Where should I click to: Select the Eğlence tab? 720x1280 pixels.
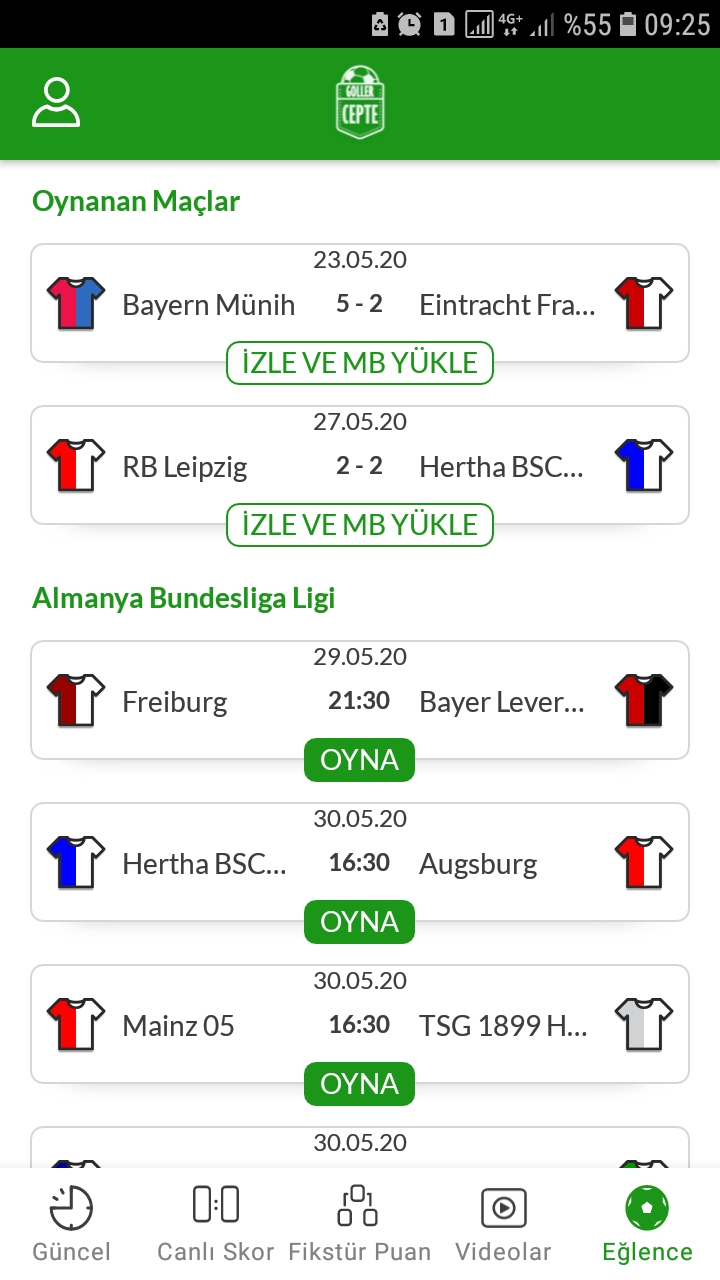click(x=647, y=1224)
